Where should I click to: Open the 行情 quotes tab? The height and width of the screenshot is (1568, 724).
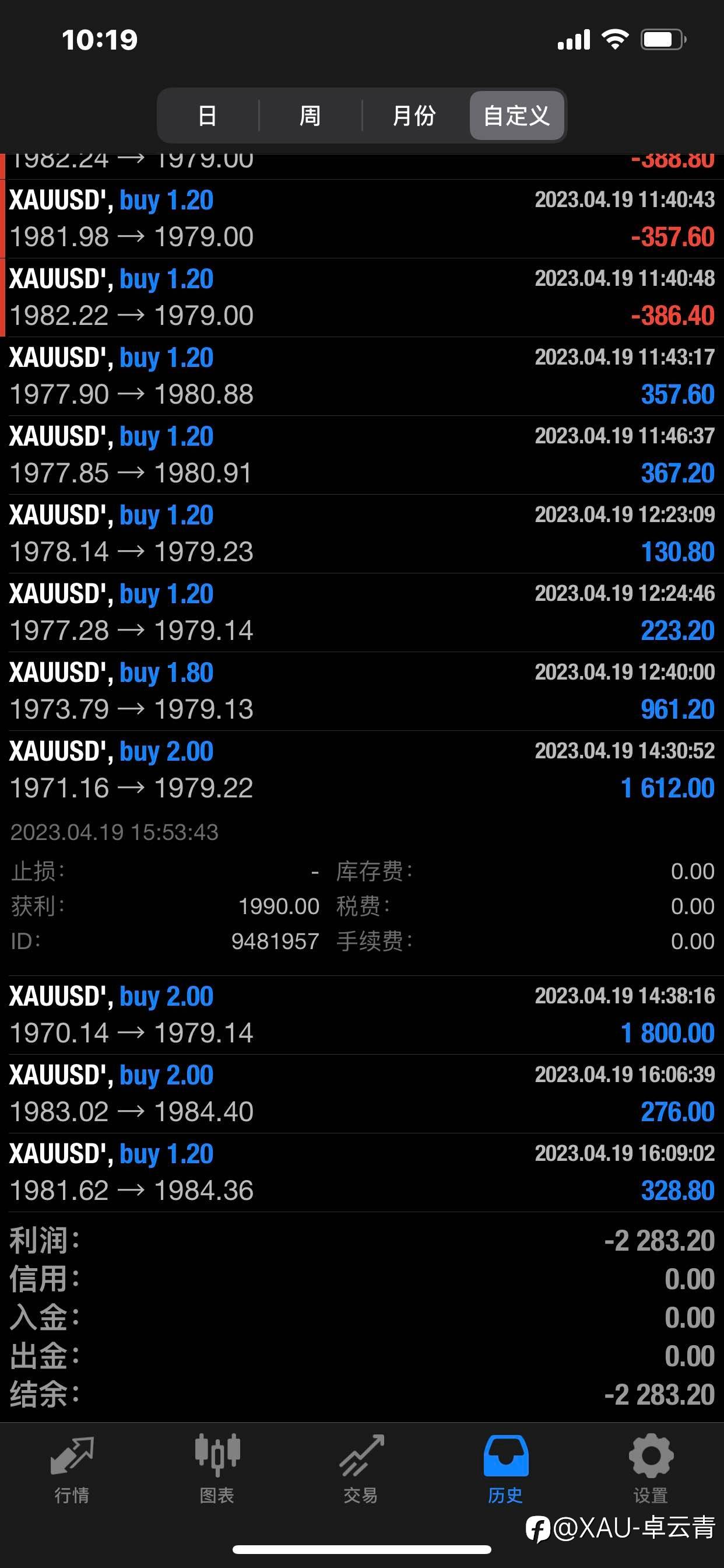point(72,1469)
